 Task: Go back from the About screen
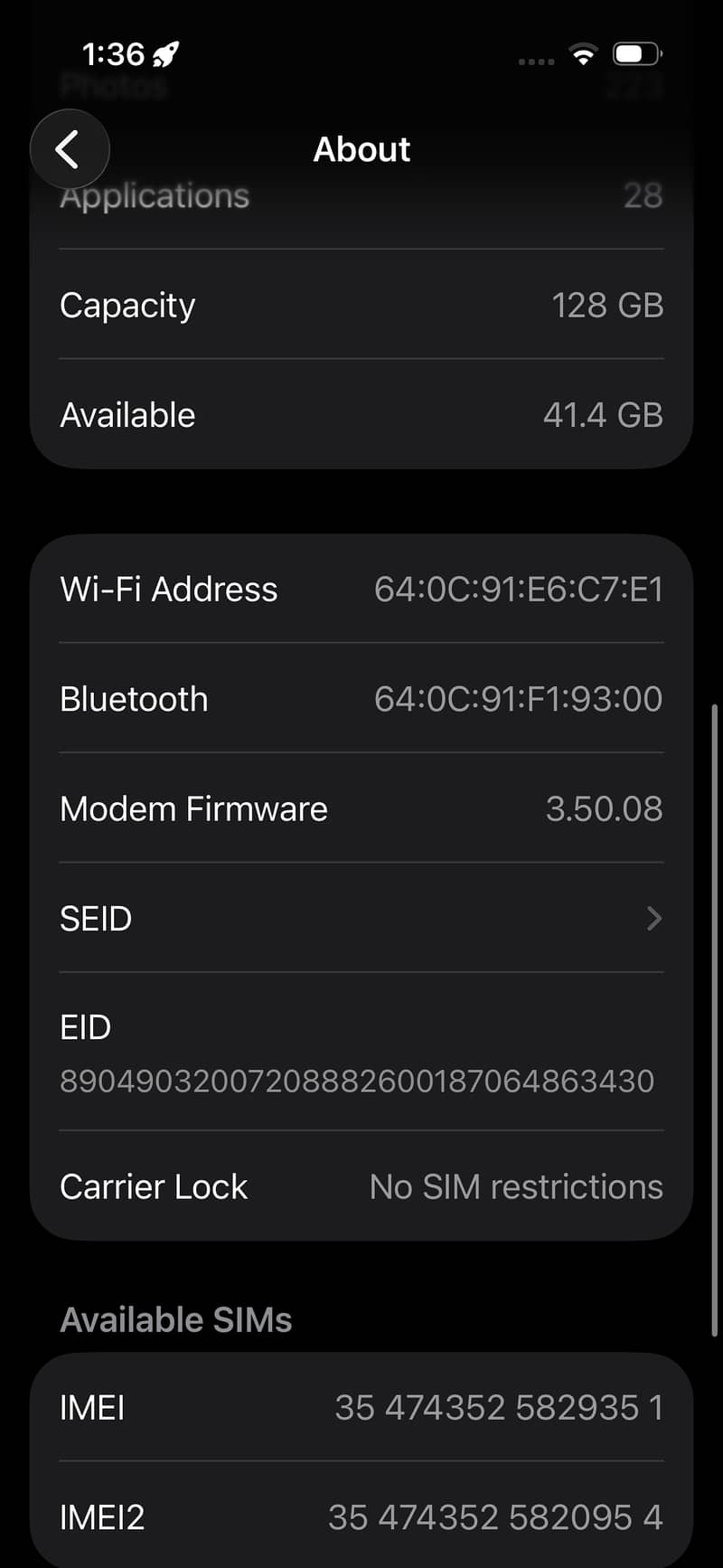click(70, 149)
